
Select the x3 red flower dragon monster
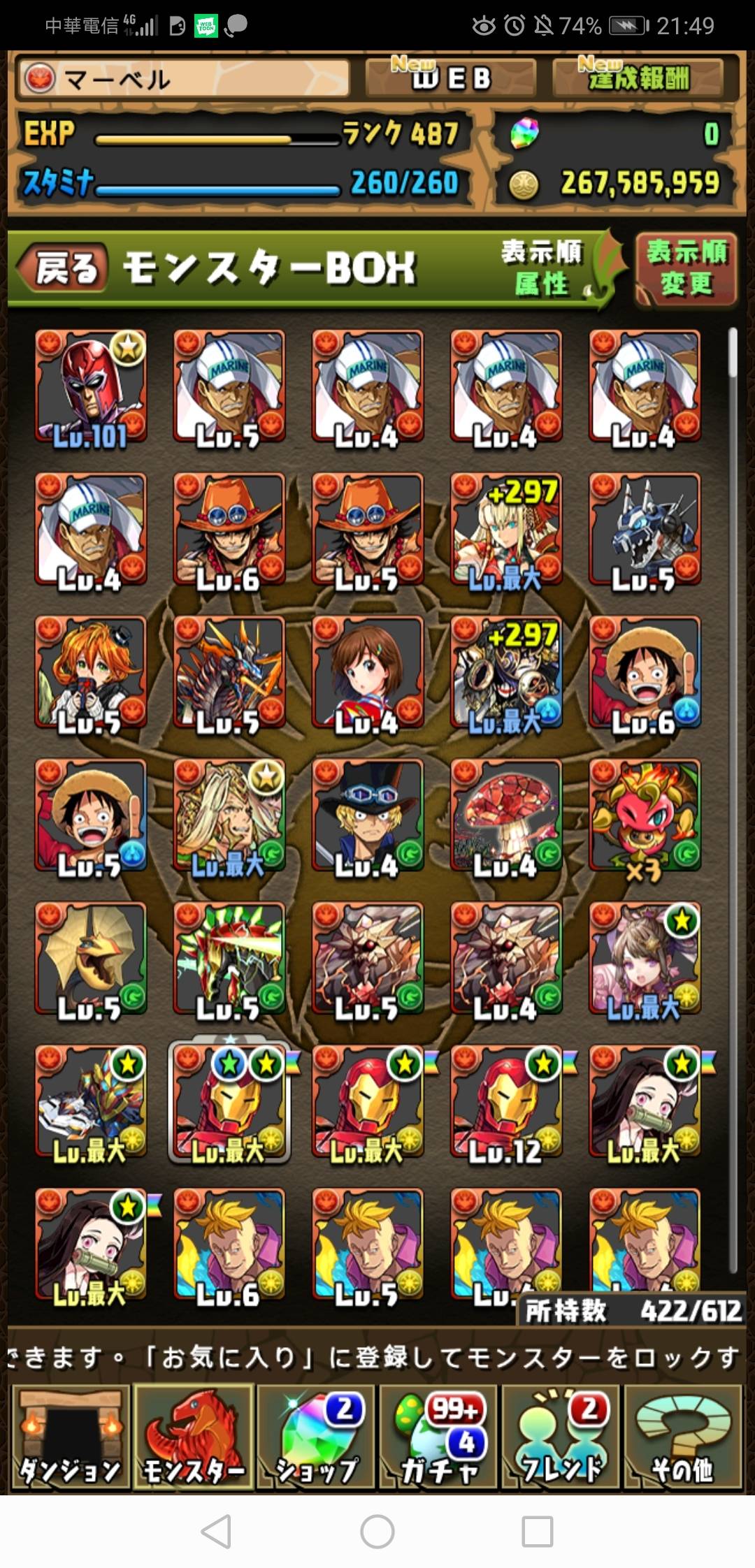645,815
